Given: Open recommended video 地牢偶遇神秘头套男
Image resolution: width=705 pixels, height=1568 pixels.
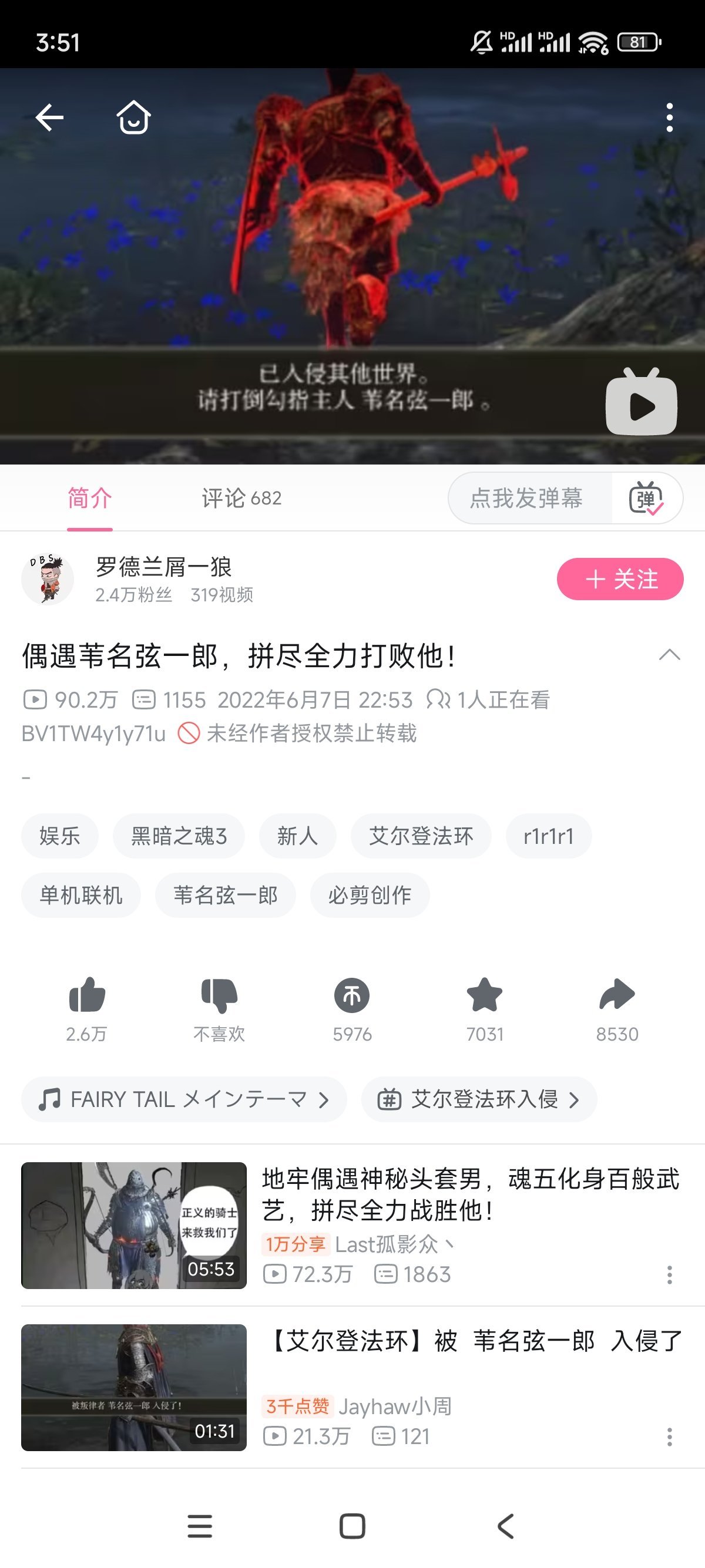Looking at the screenshot, I should 470,1194.
